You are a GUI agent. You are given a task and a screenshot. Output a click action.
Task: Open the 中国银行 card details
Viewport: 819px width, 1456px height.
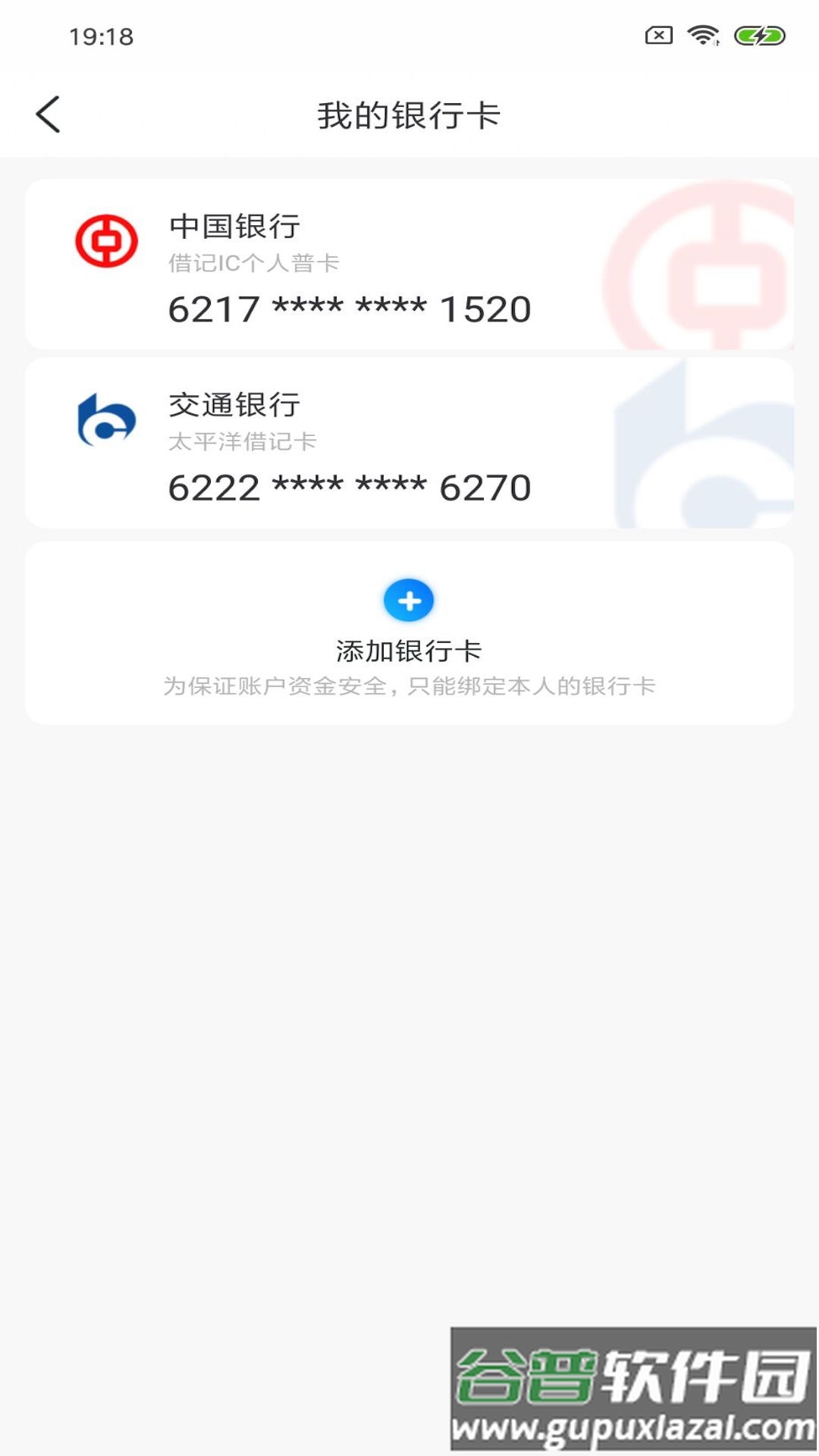pyautogui.click(x=409, y=264)
